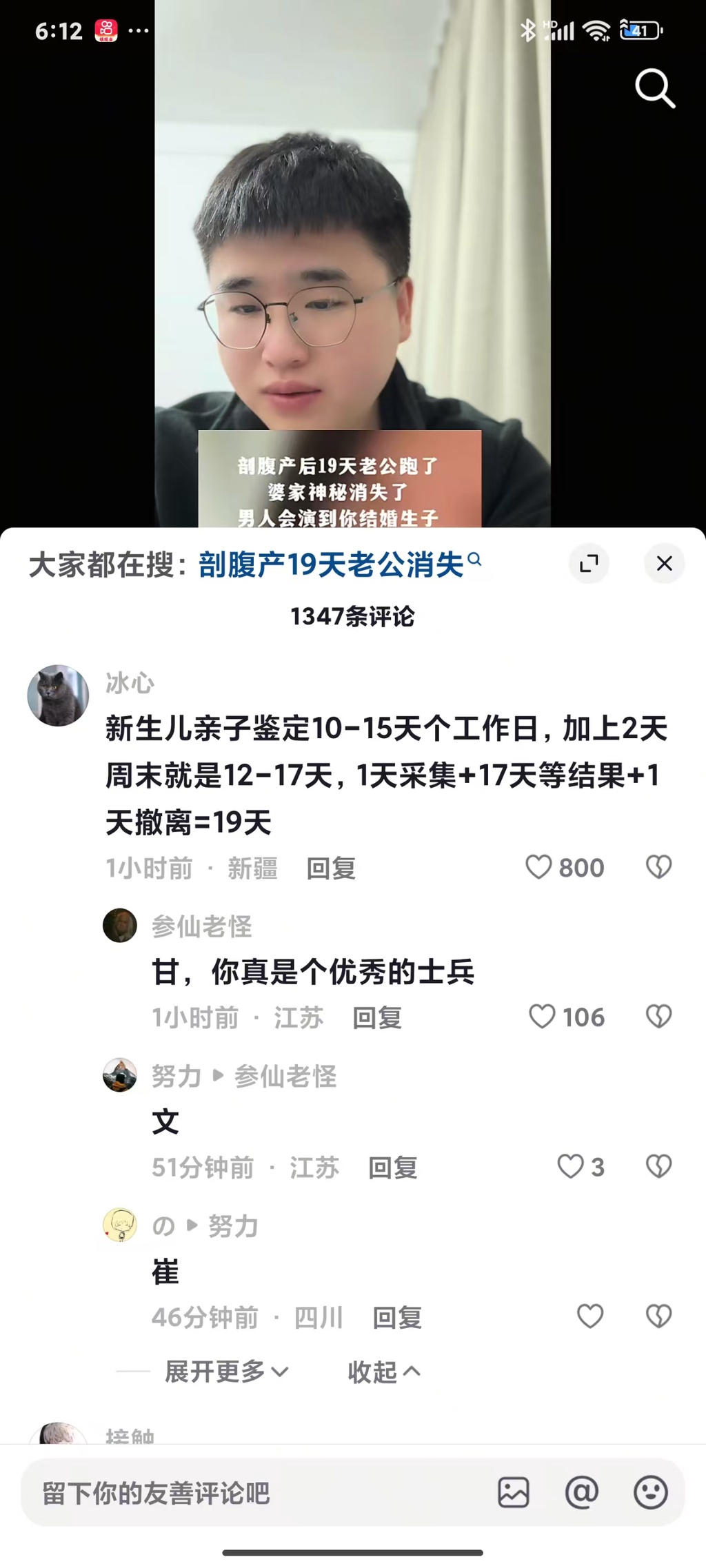Open the emoji picker
The image size is (706, 1568).
click(650, 1493)
